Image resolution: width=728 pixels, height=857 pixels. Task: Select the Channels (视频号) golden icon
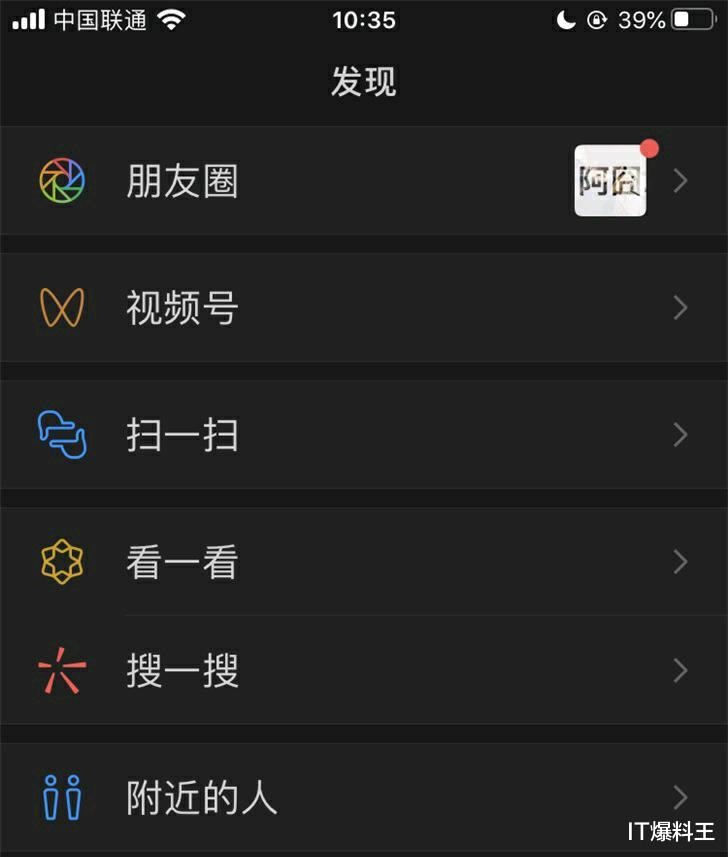pos(62,308)
